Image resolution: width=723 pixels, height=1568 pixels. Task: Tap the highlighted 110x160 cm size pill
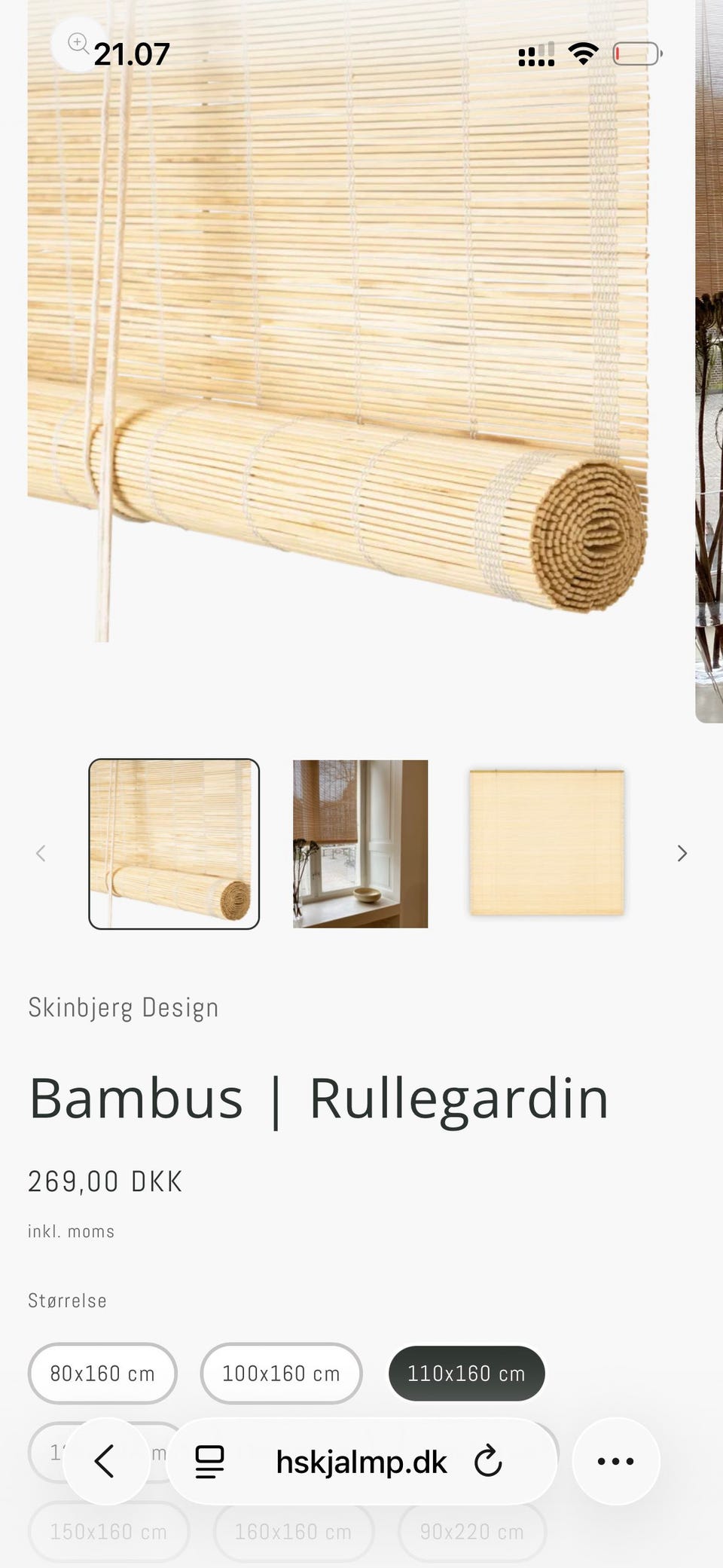[x=466, y=1374]
